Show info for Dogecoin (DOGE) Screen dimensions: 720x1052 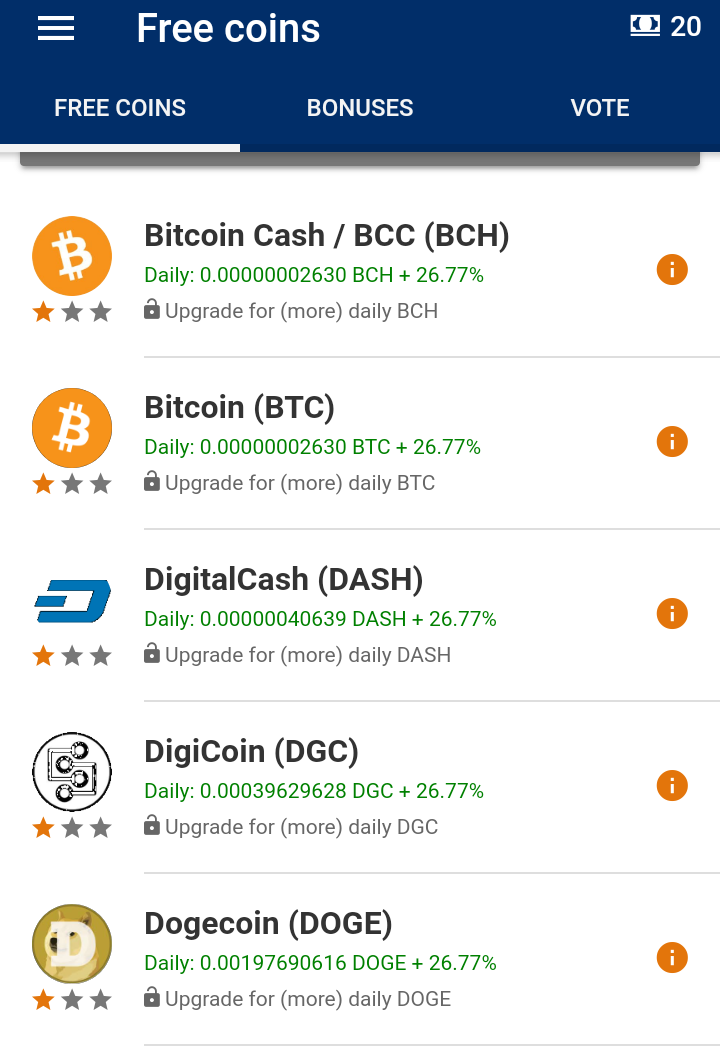pos(672,957)
